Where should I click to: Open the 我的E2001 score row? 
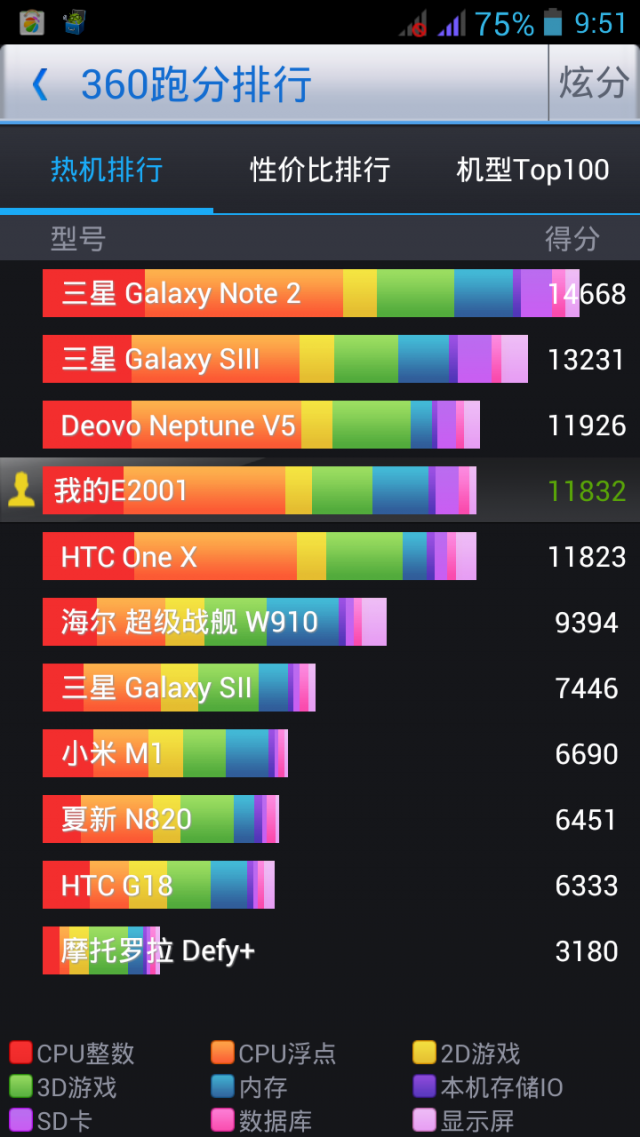(x=320, y=491)
